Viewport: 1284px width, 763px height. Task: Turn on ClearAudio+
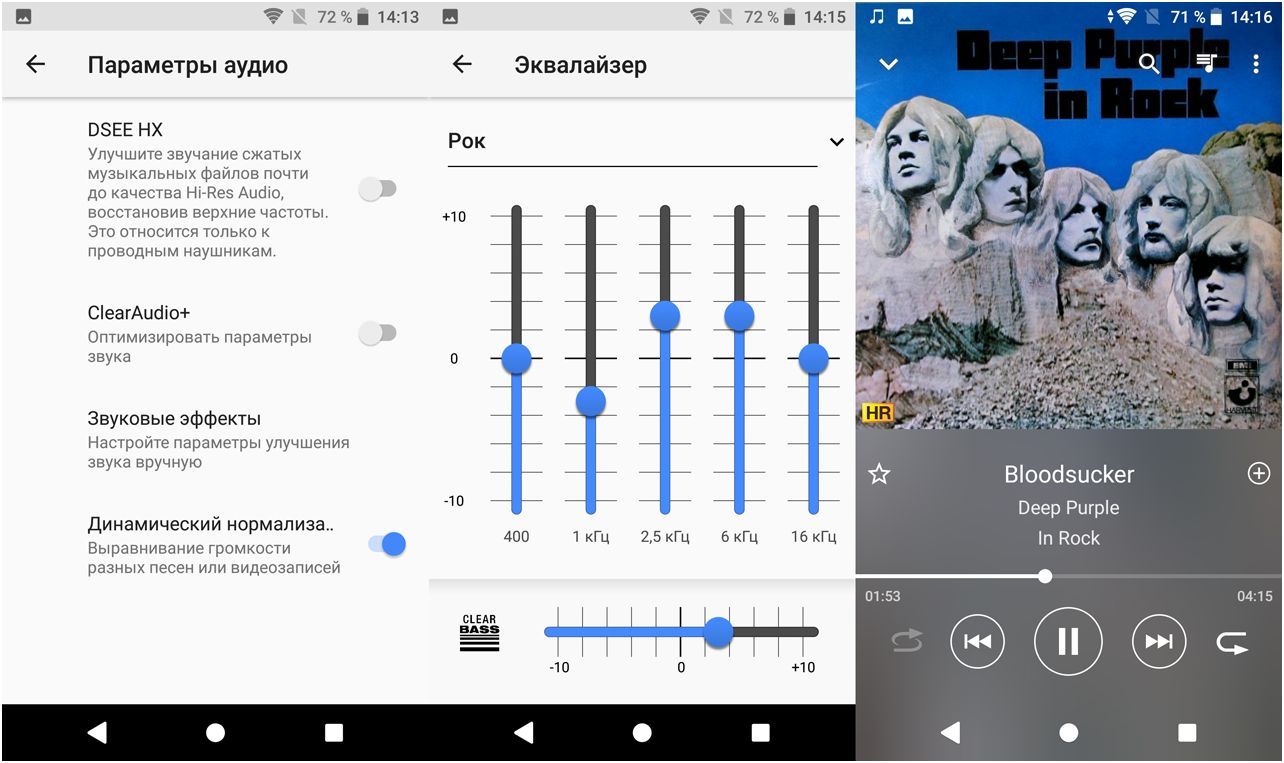378,333
